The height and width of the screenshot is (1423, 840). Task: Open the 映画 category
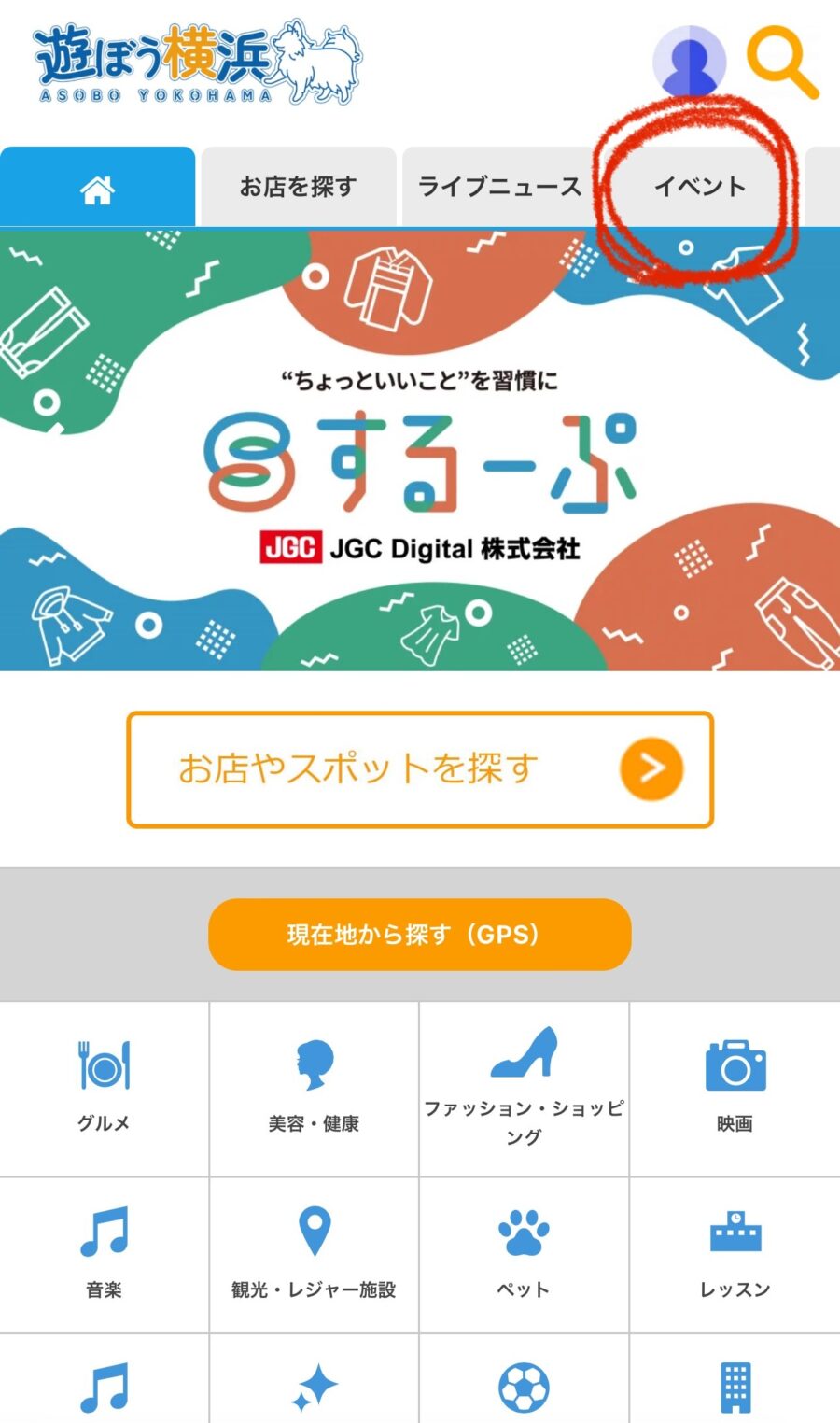pyautogui.click(x=735, y=1089)
